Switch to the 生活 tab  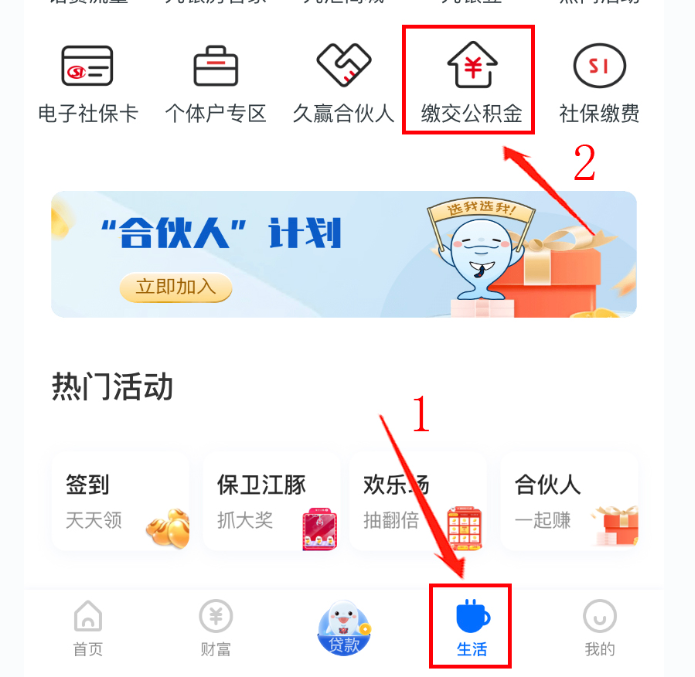point(471,628)
